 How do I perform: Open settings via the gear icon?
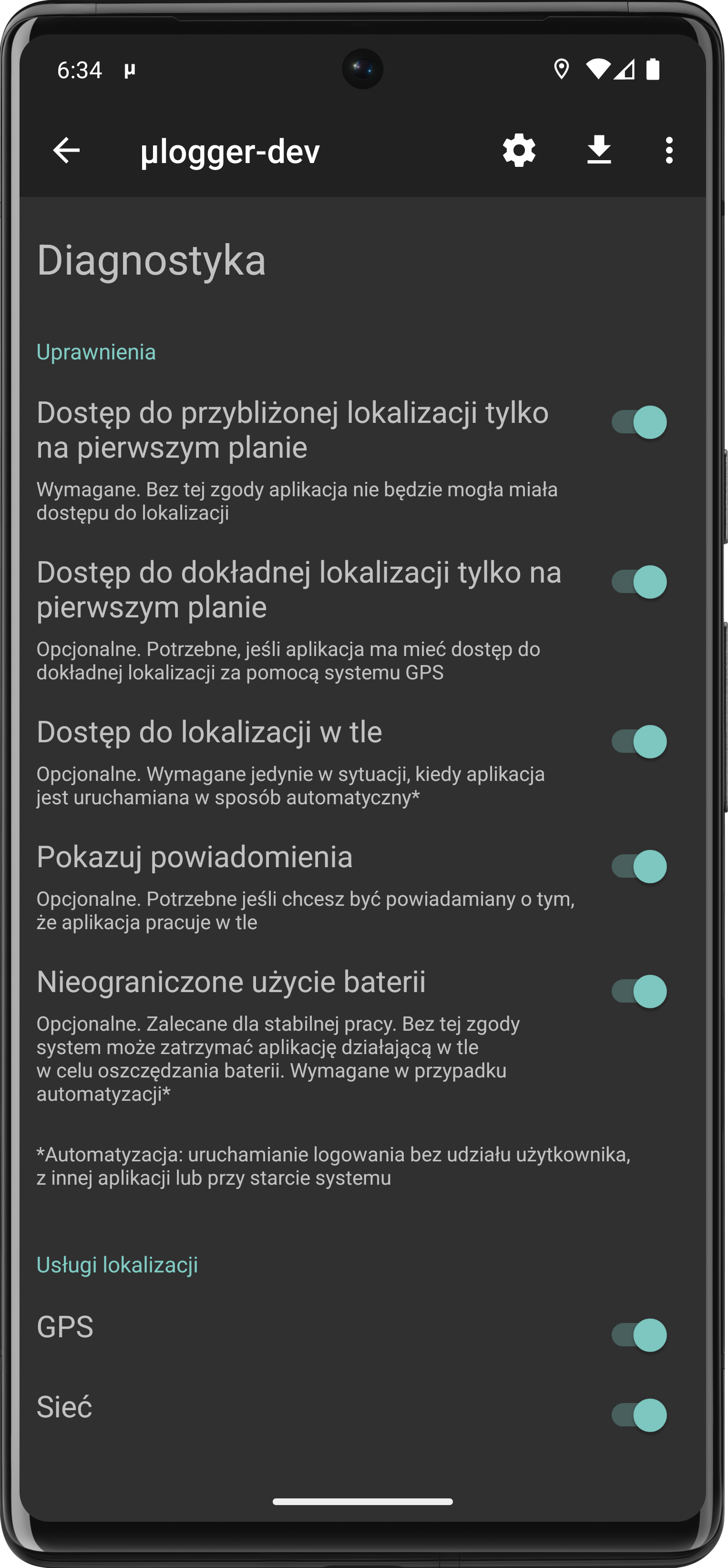(519, 150)
